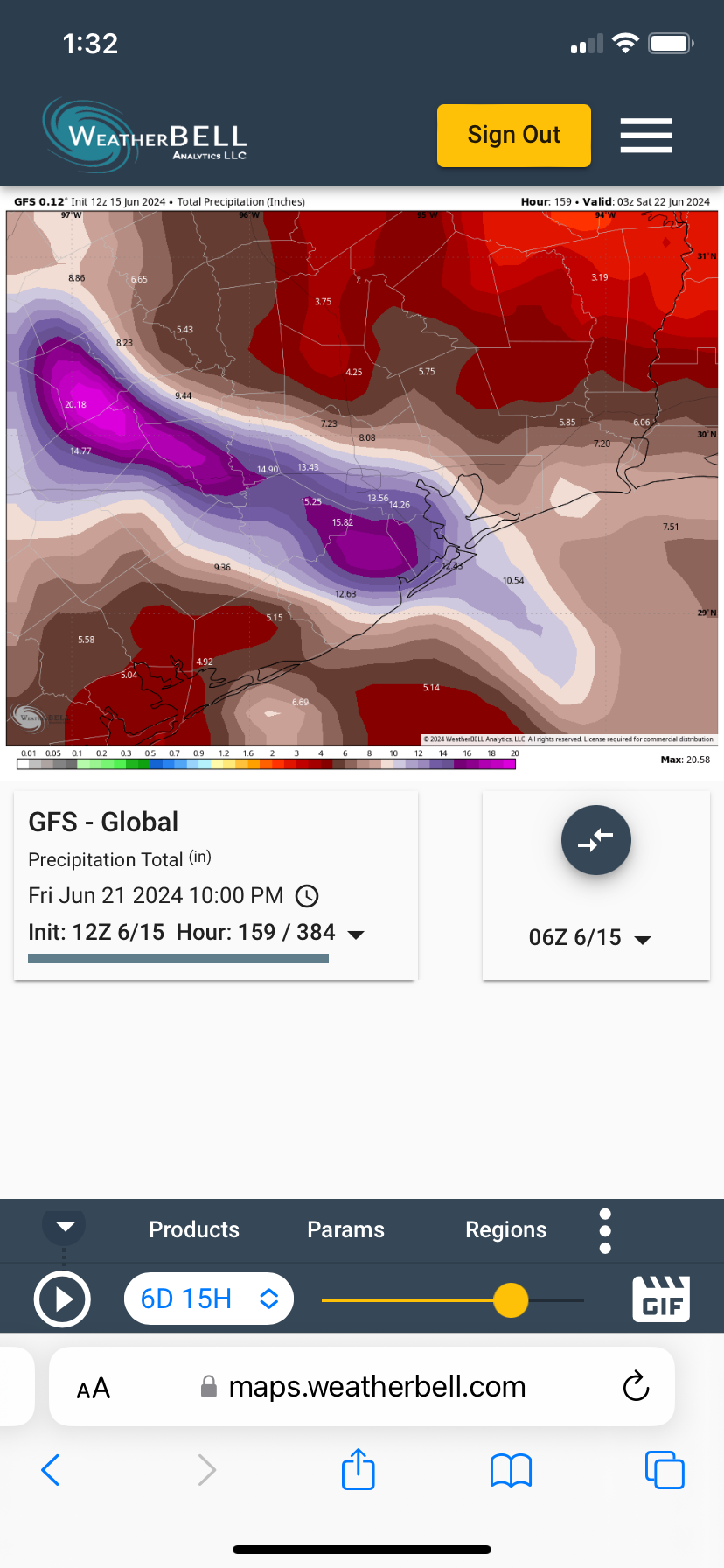The height and width of the screenshot is (1568, 724).
Task: Tap the compare runs swap button
Action: pos(595,840)
